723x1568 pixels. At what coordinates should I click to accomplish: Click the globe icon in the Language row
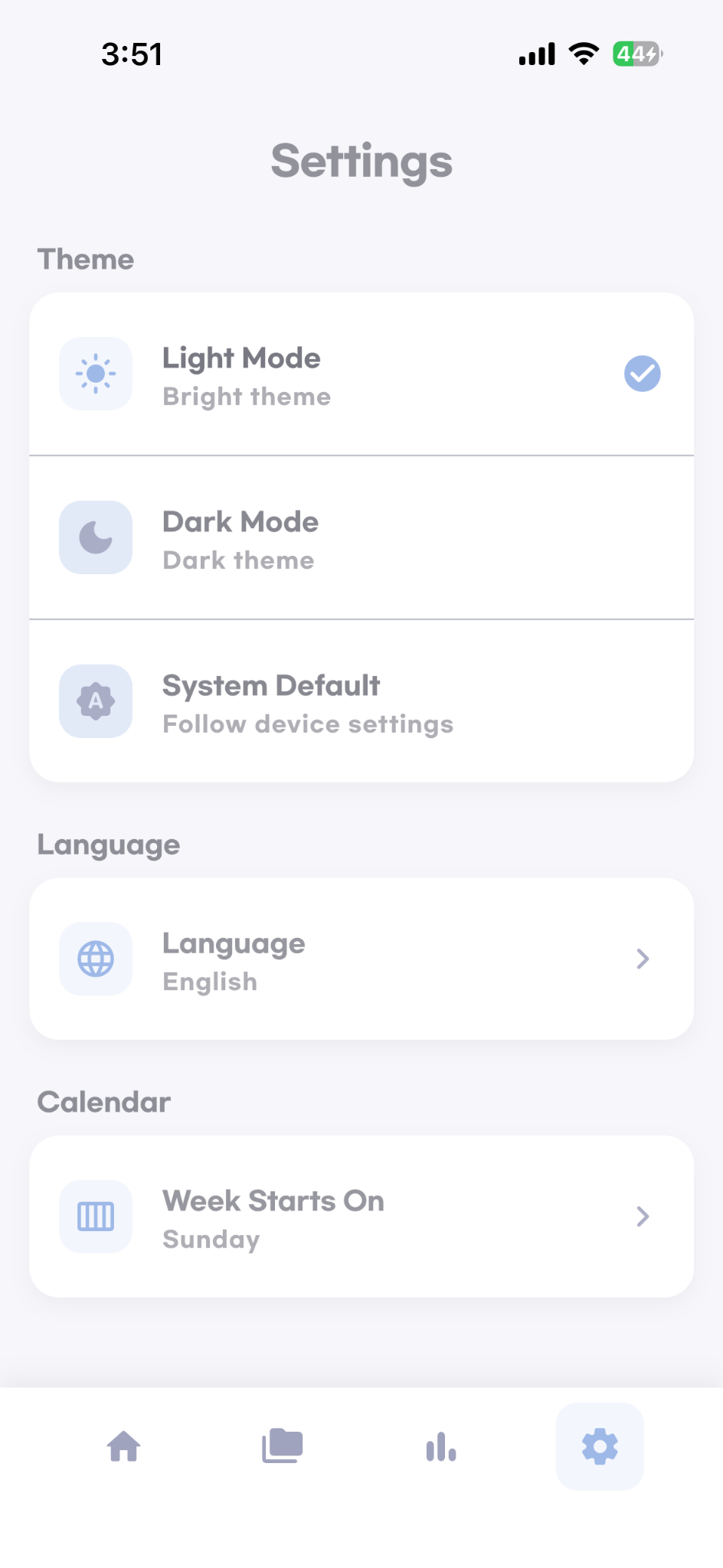pos(95,959)
